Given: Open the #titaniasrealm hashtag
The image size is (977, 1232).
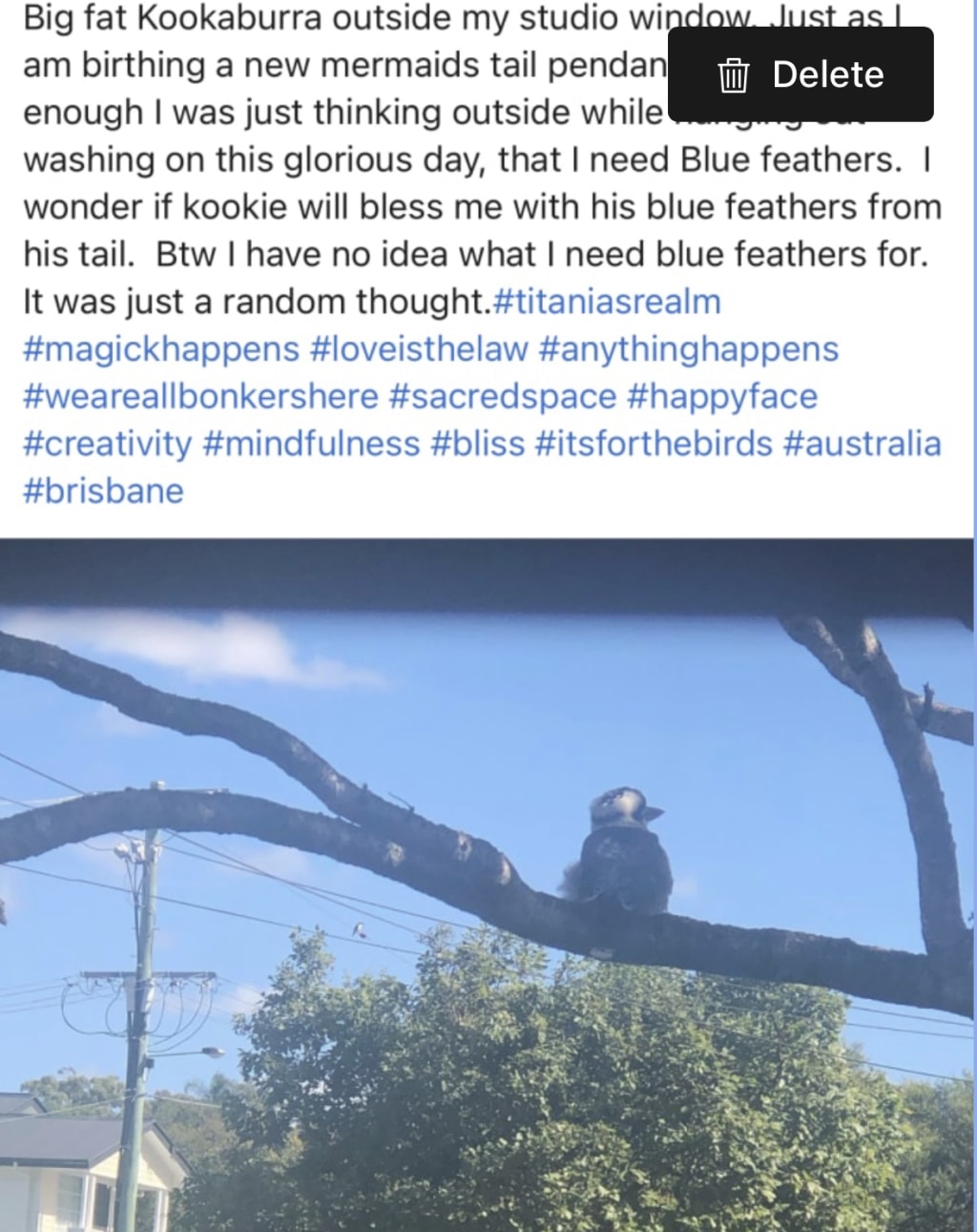Looking at the screenshot, I should (x=607, y=302).
